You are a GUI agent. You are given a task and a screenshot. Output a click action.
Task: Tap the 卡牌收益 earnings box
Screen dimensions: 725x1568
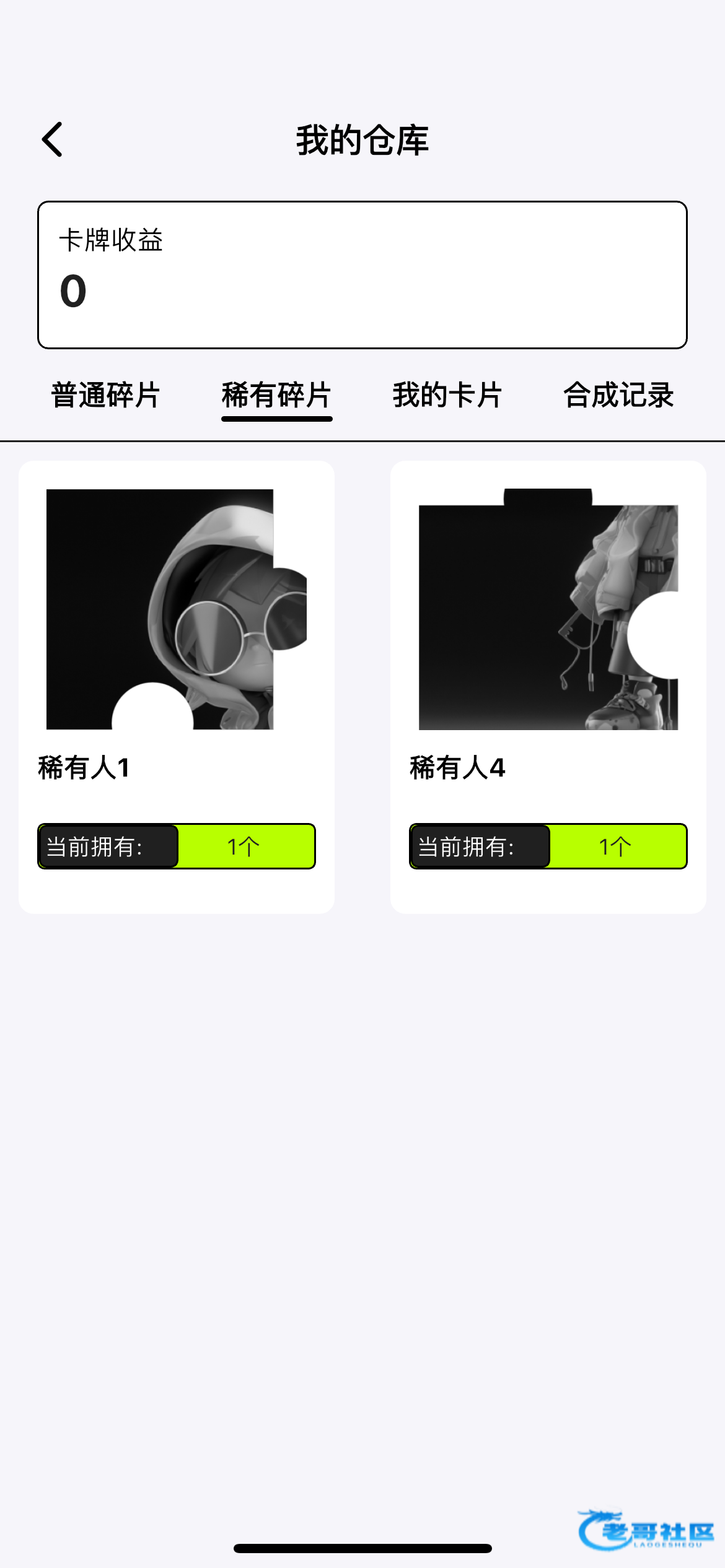tap(362, 274)
